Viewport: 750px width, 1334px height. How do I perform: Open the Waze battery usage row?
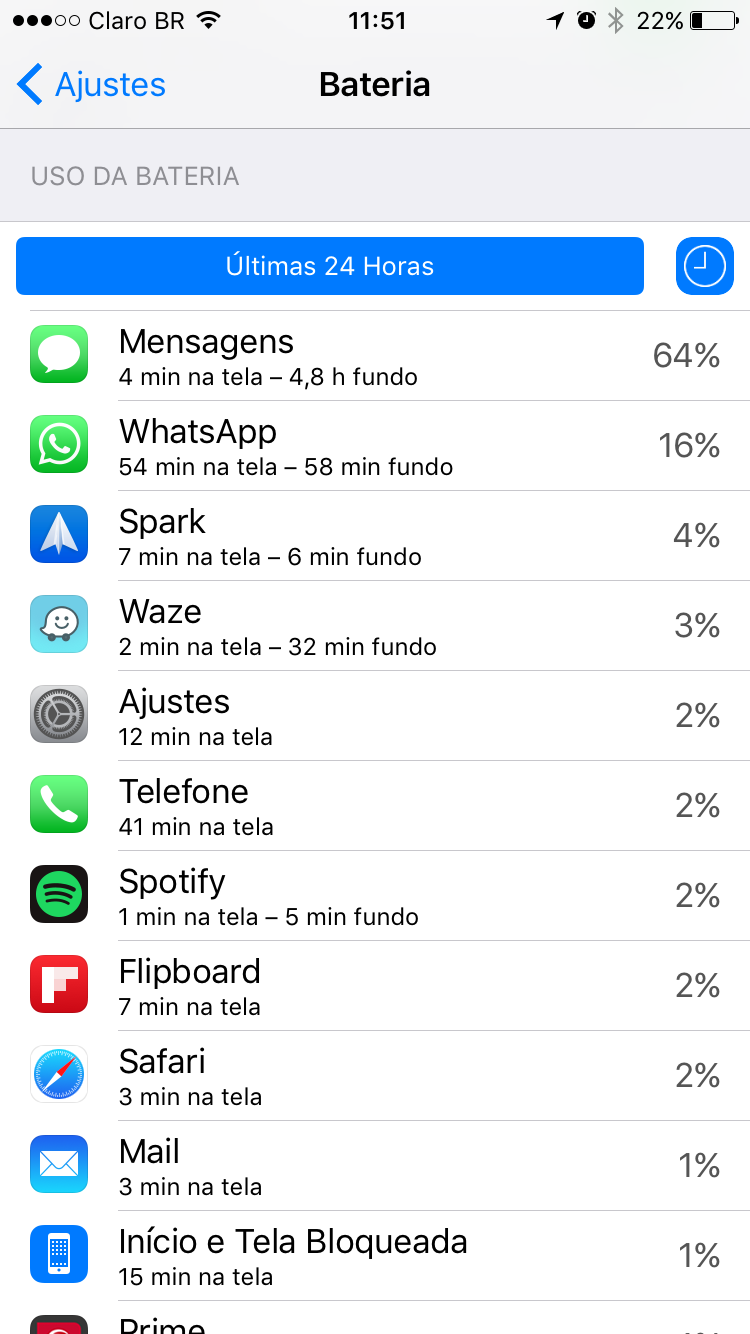pyautogui.click(x=375, y=626)
